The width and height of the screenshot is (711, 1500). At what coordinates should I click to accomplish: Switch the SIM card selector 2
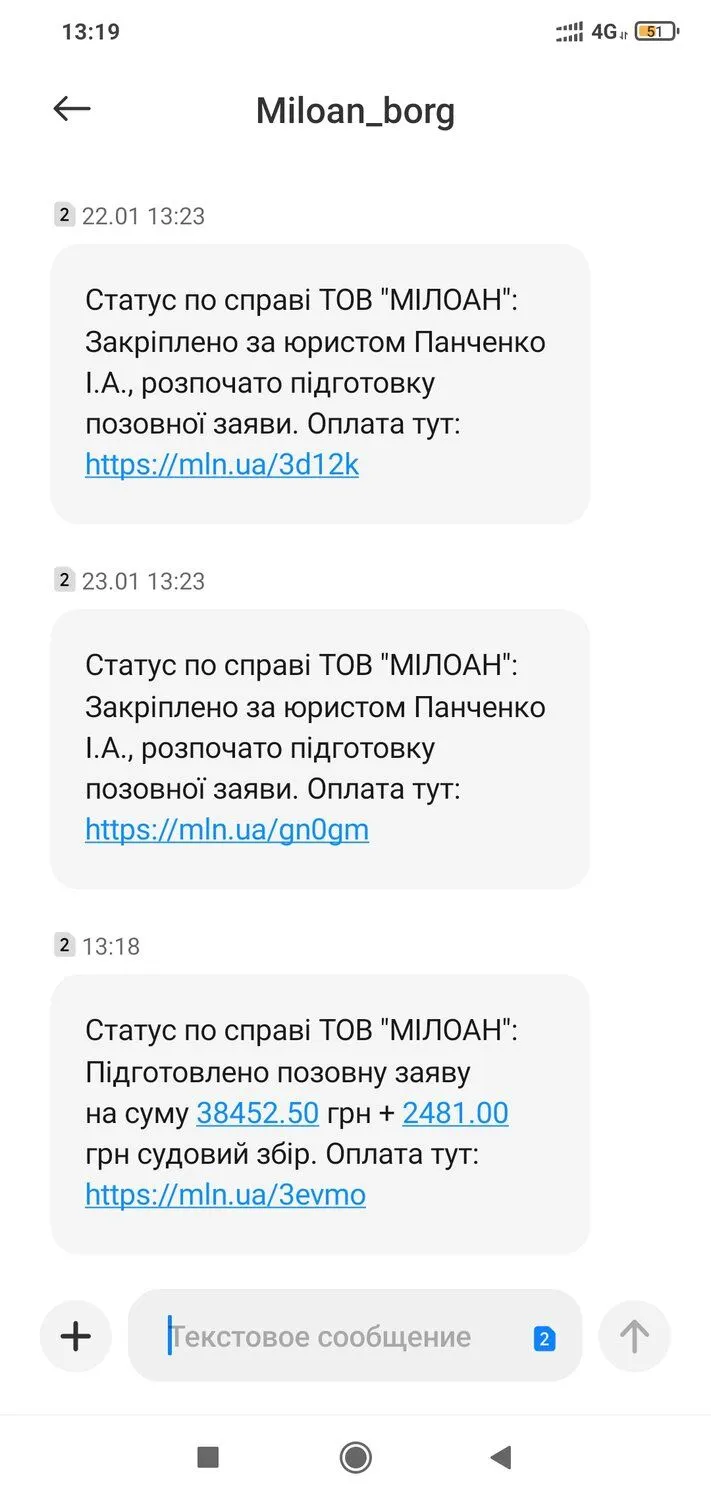544,1339
